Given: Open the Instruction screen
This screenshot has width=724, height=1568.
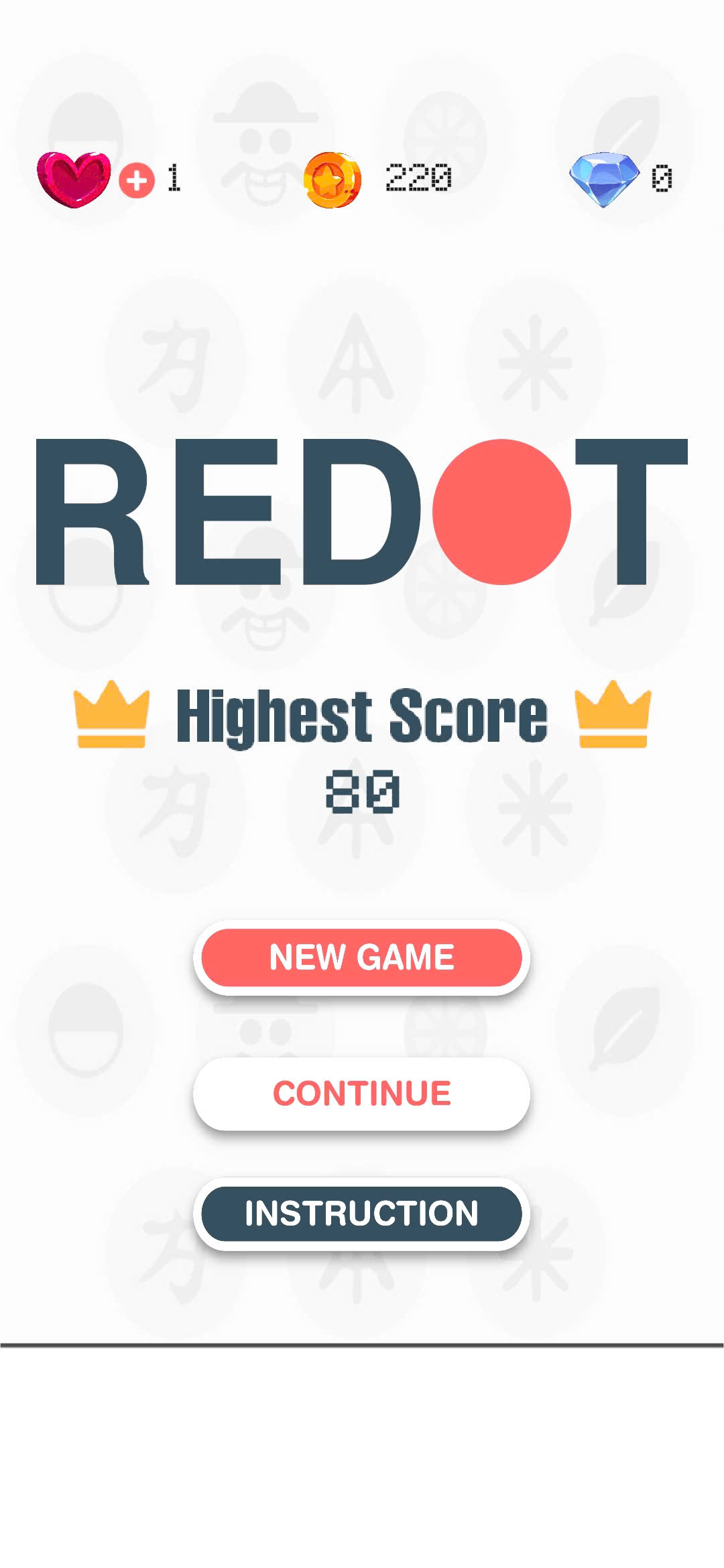Looking at the screenshot, I should [x=361, y=1214].
